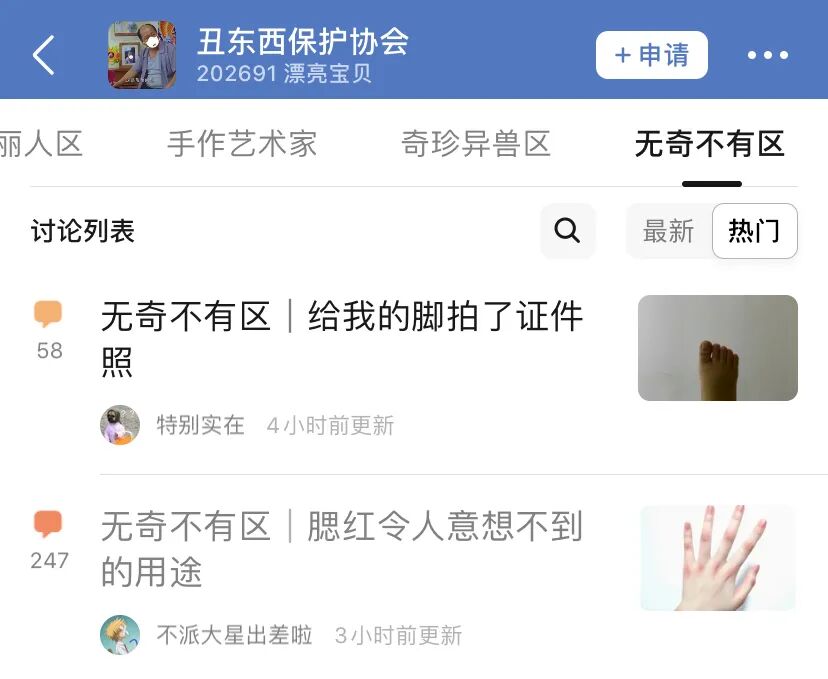Go back using the header arrow
The image size is (828, 679).
(44, 56)
